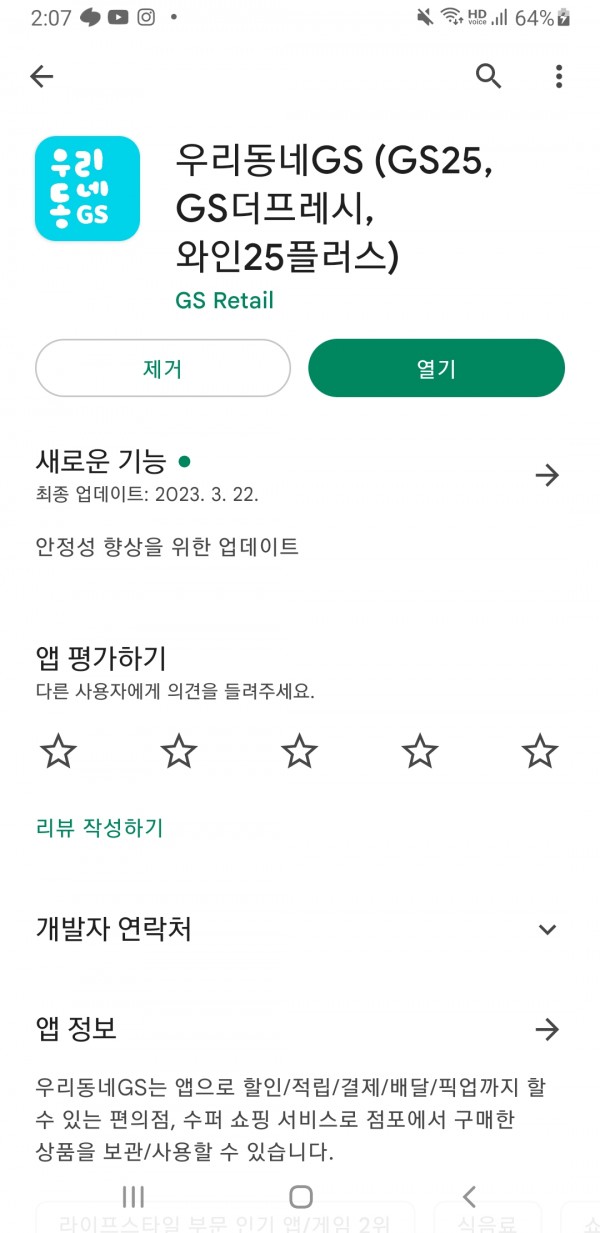Rate the app two stars
The width and height of the screenshot is (600, 1233).
[179, 751]
